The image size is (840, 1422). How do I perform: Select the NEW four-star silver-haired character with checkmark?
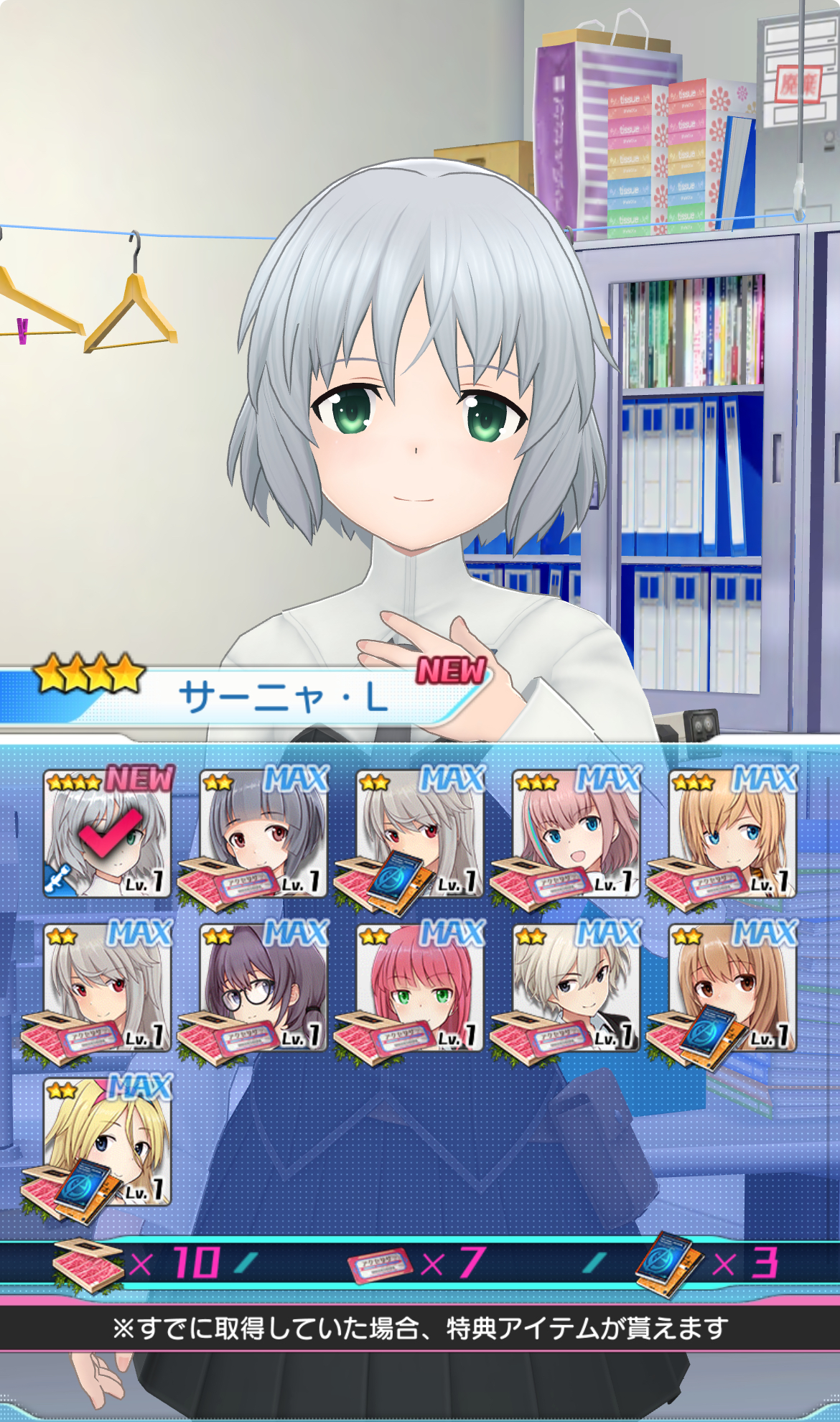pyautogui.click(x=108, y=833)
